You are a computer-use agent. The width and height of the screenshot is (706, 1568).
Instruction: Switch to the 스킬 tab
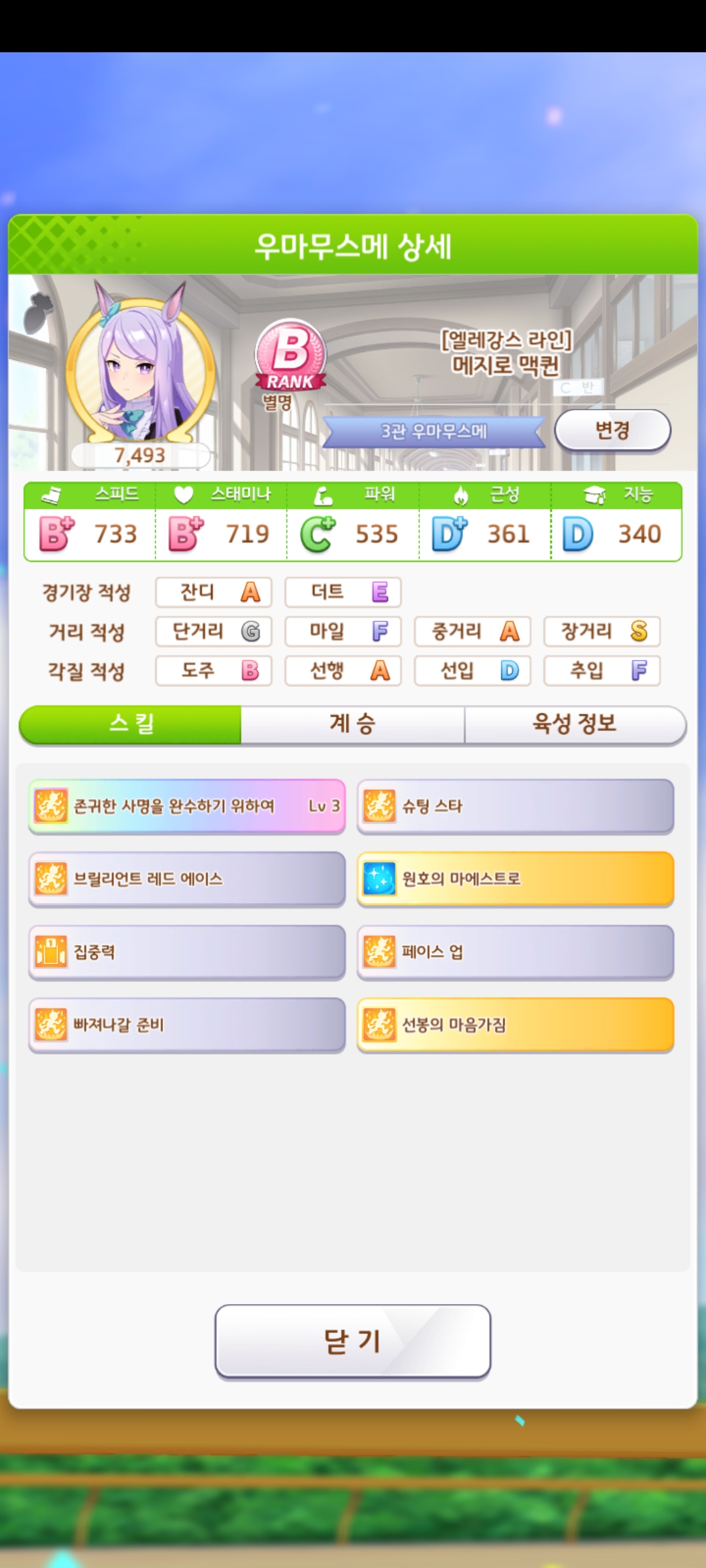pyautogui.click(x=131, y=724)
